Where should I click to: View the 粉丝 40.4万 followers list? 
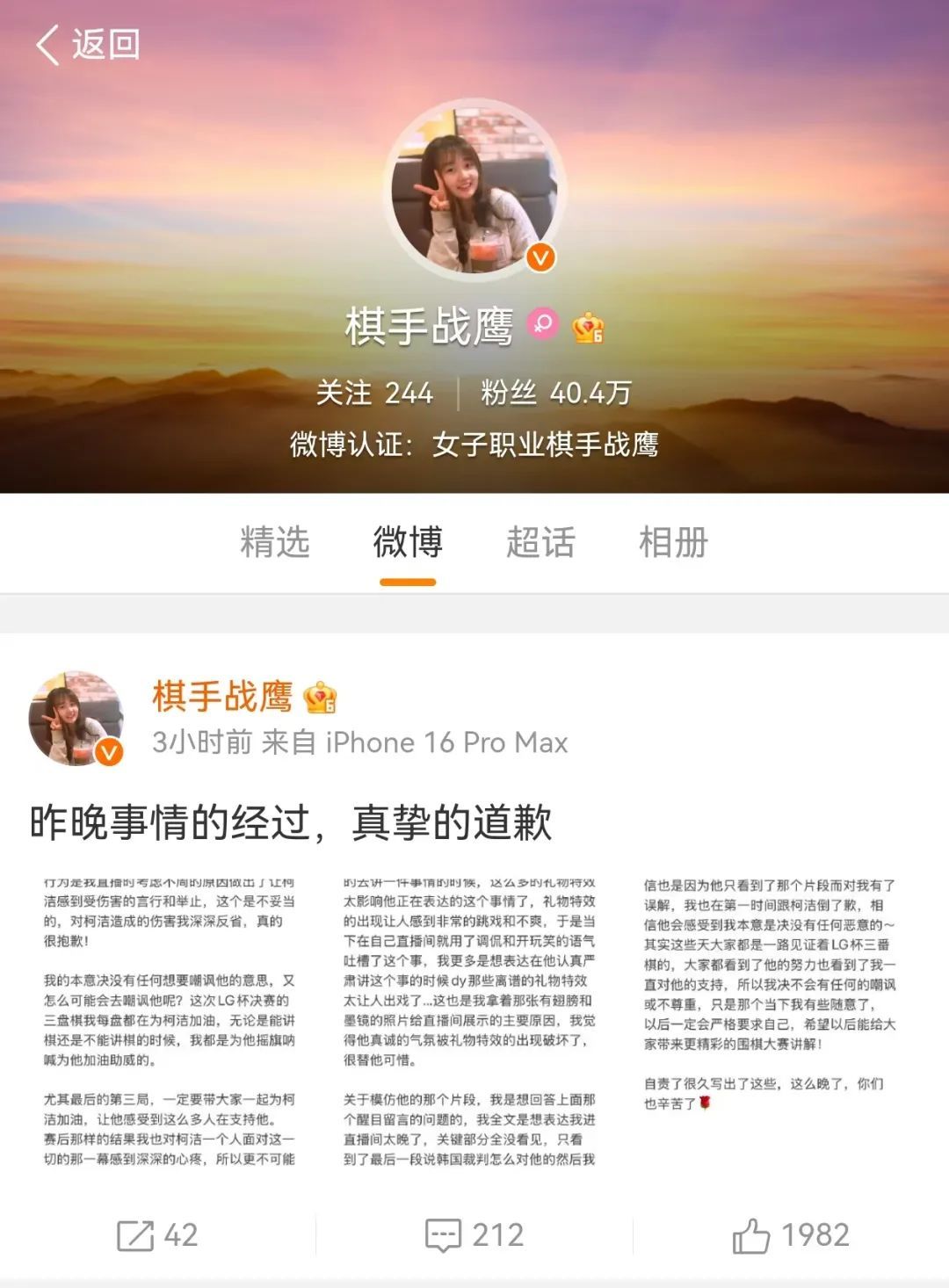556,393
